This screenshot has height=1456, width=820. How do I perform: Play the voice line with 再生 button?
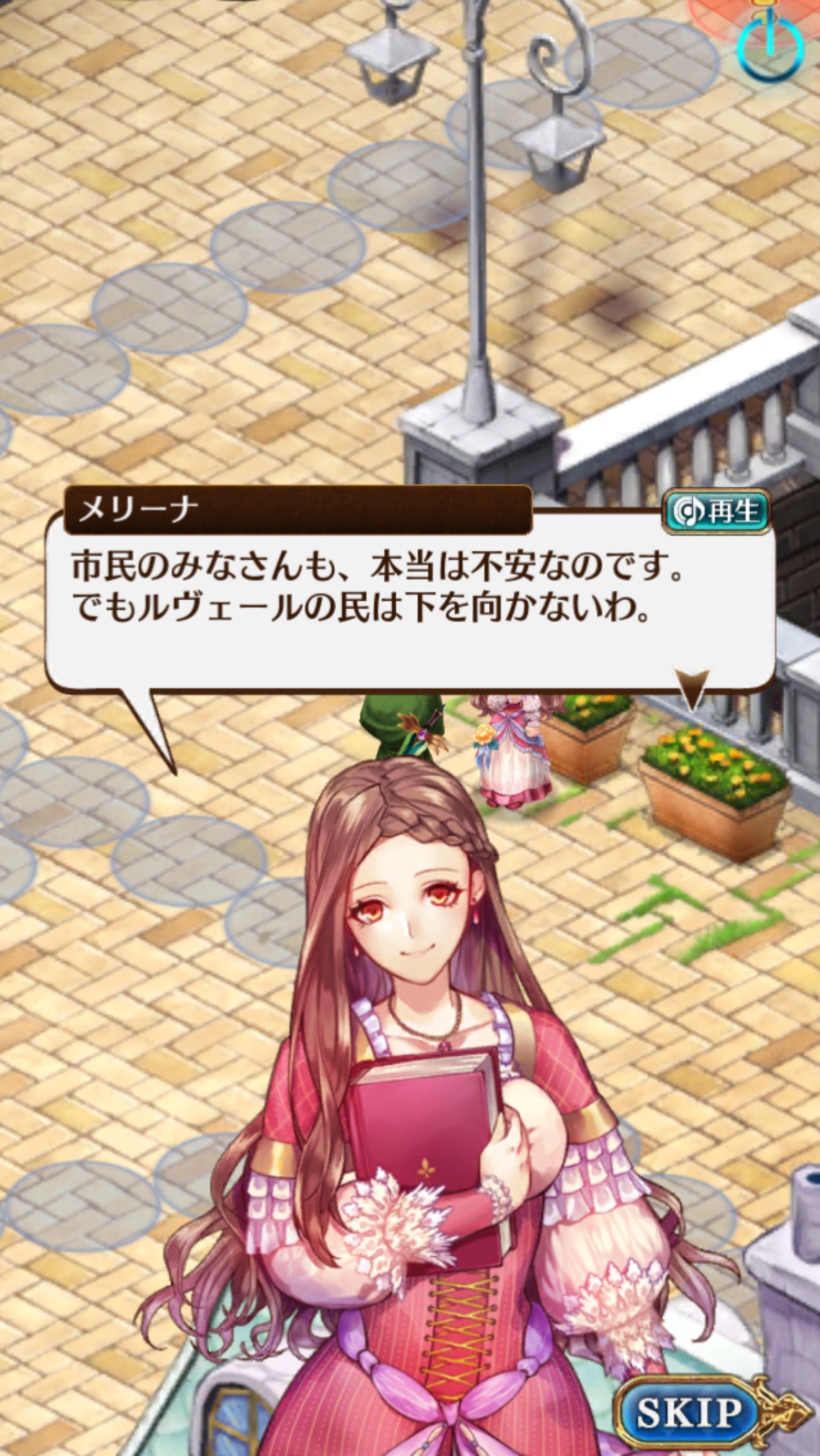tap(716, 511)
